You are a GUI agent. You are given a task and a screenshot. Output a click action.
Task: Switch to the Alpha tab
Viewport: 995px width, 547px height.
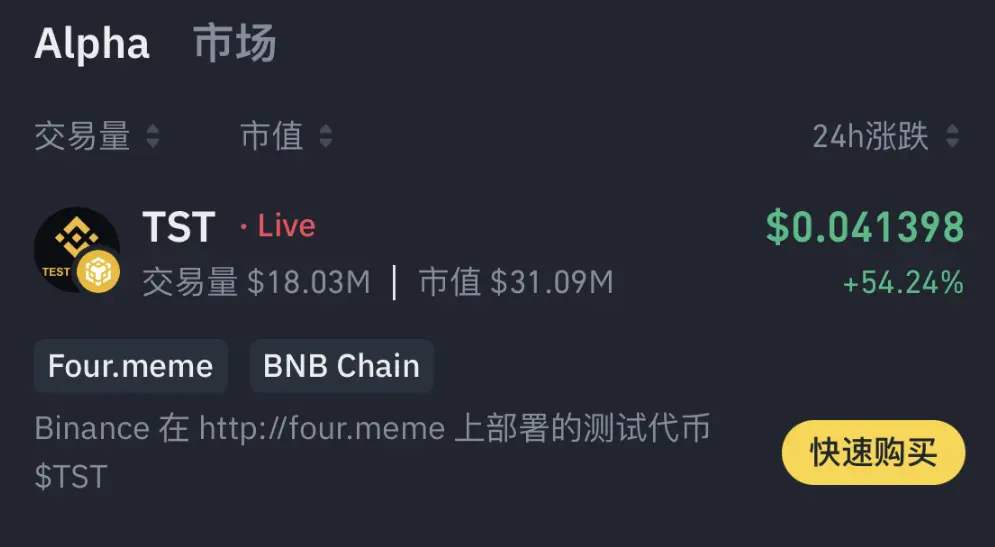92,45
